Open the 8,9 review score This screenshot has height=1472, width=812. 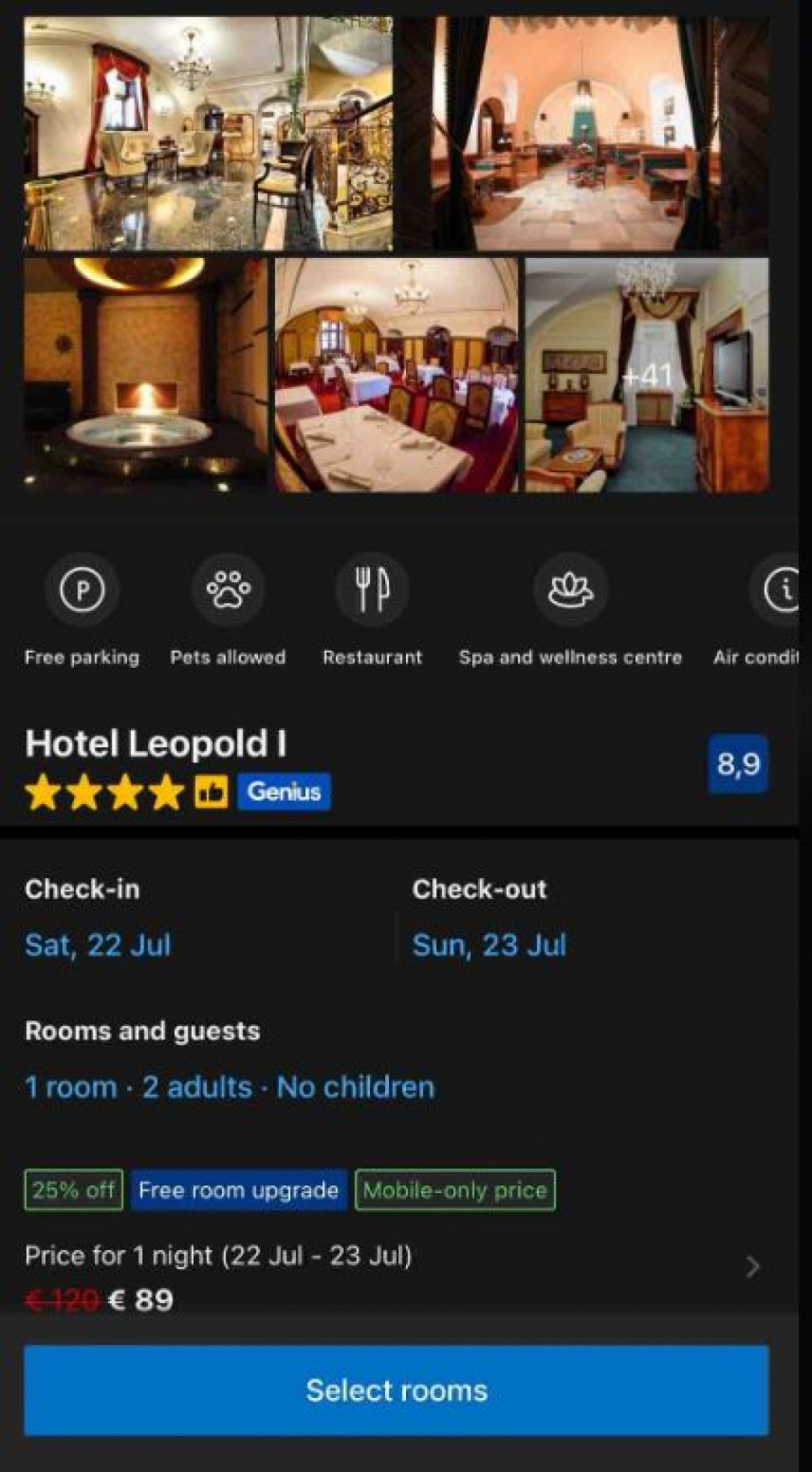pyautogui.click(x=737, y=764)
